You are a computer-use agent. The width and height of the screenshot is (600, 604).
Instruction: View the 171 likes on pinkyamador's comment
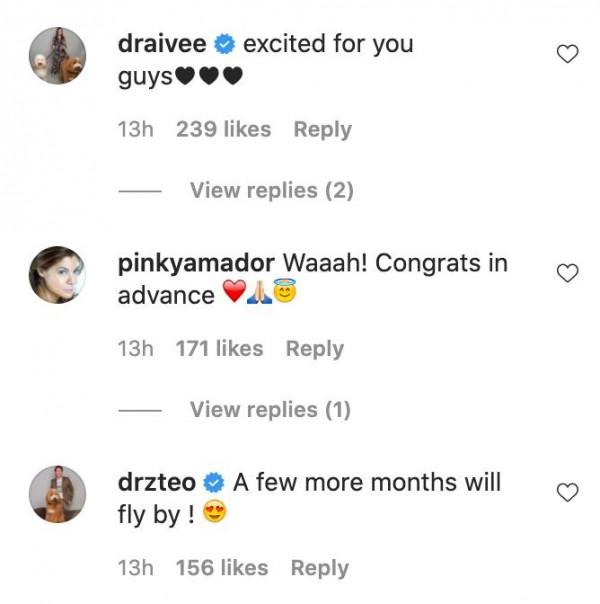pos(219,349)
